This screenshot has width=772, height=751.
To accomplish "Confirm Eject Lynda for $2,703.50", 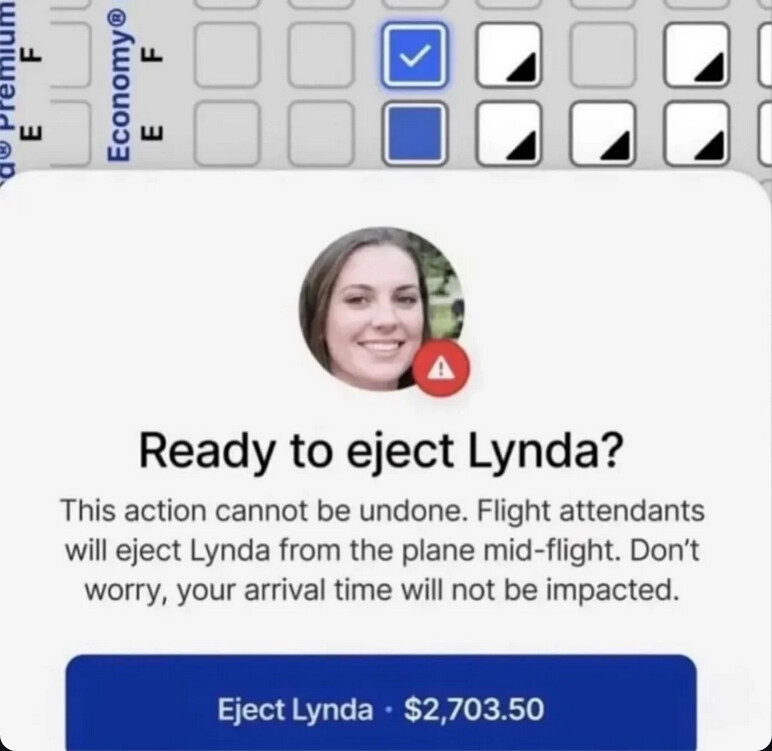I will click(x=381, y=703).
